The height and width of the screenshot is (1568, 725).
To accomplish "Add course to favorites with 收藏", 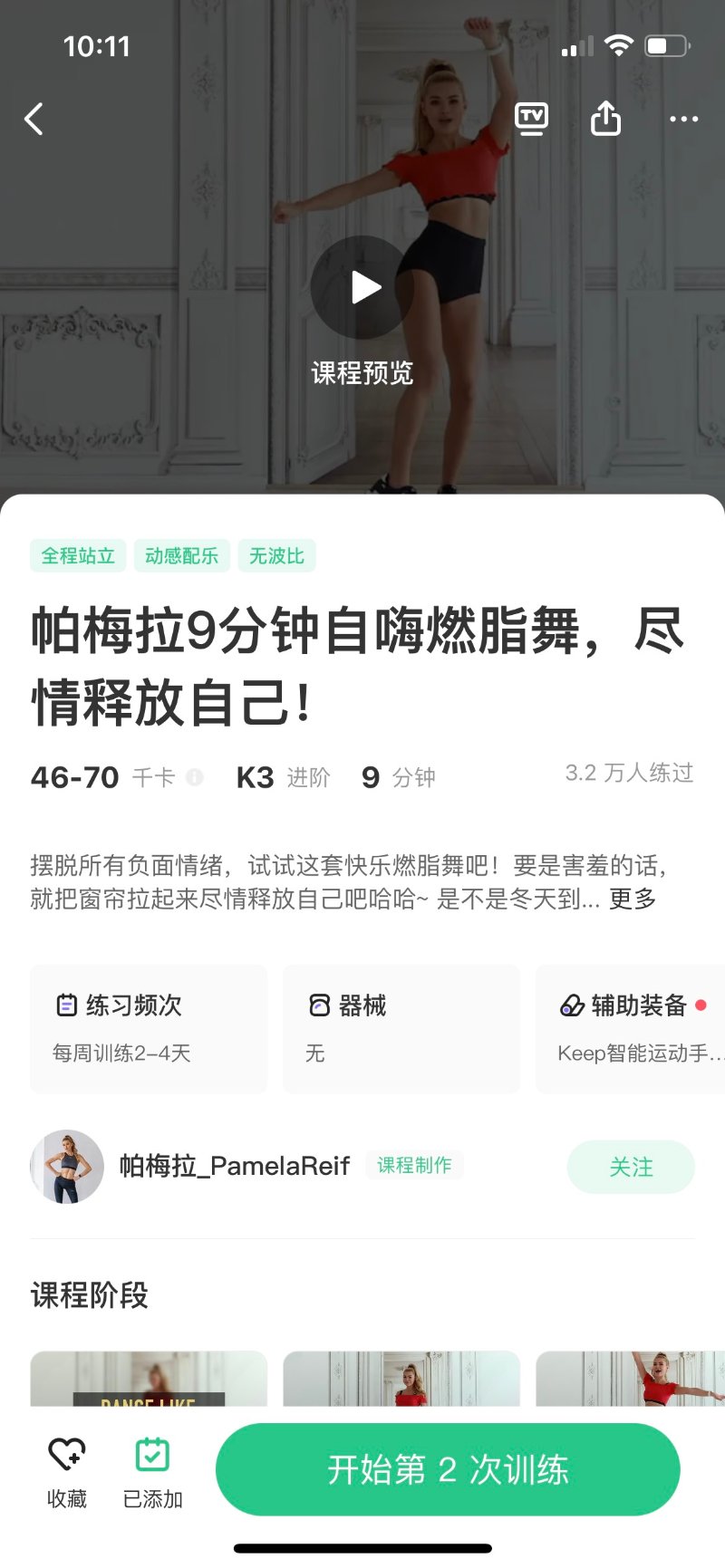I will click(67, 1471).
